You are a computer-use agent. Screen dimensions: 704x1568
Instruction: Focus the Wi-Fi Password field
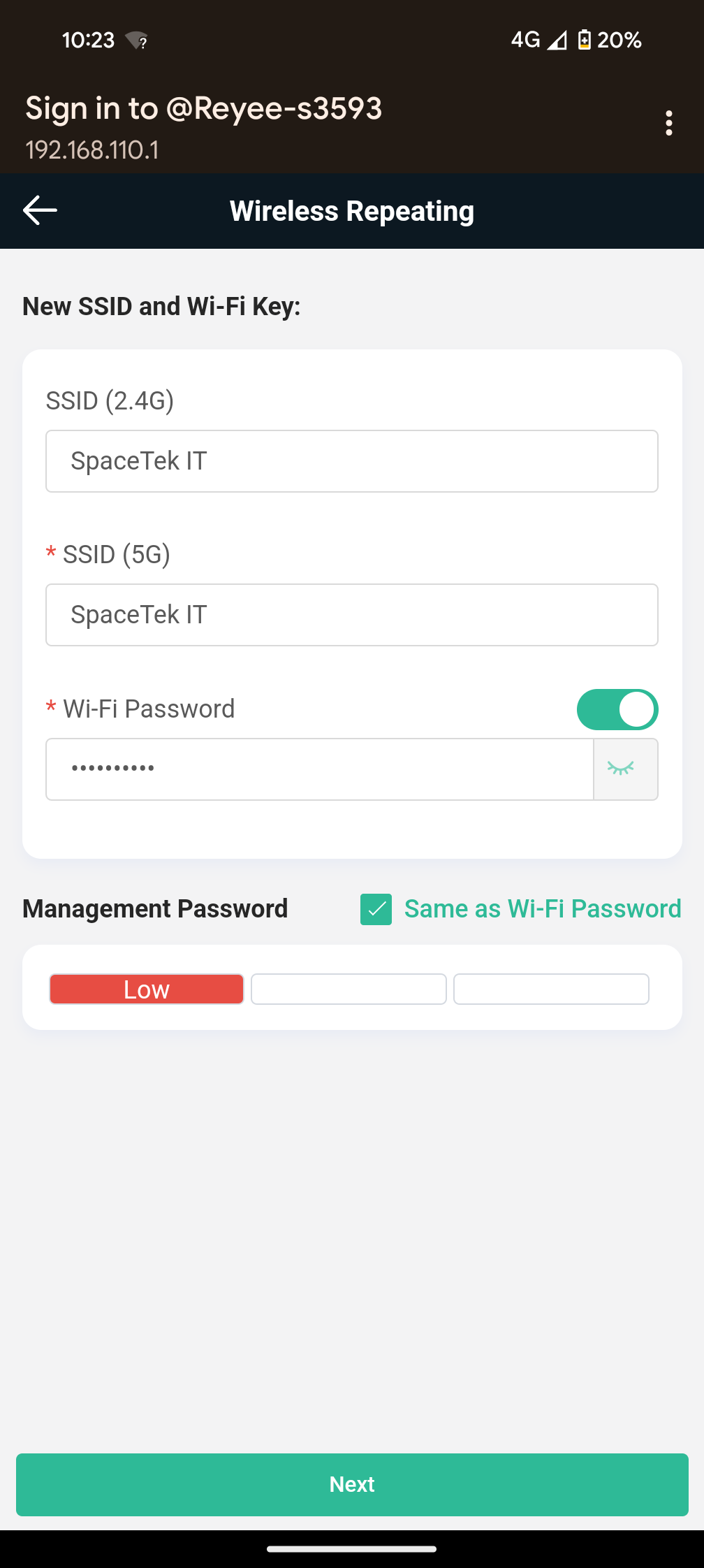pyautogui.click(x=320, y=769)
